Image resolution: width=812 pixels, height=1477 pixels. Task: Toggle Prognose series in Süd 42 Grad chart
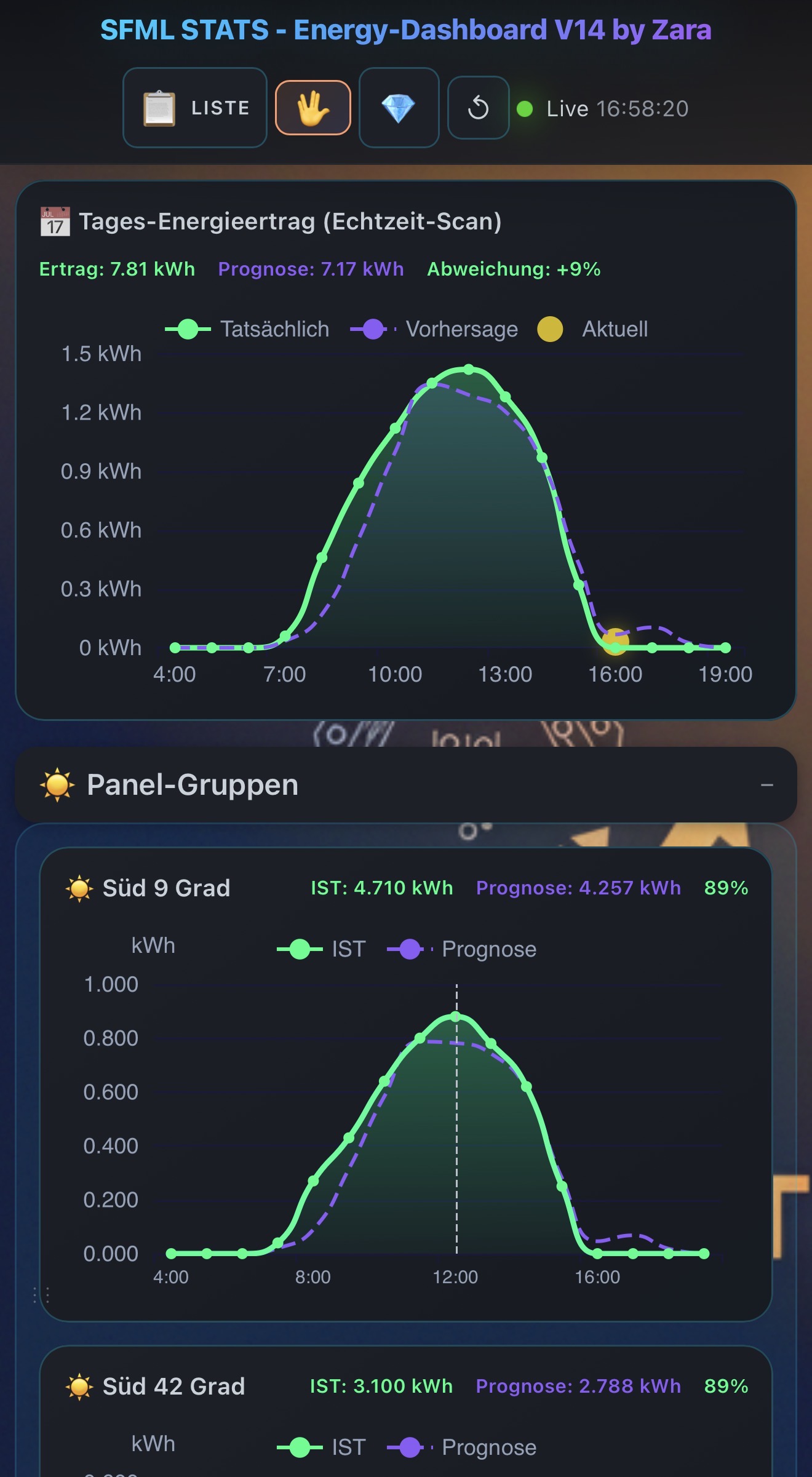[x=462, y=1447]
